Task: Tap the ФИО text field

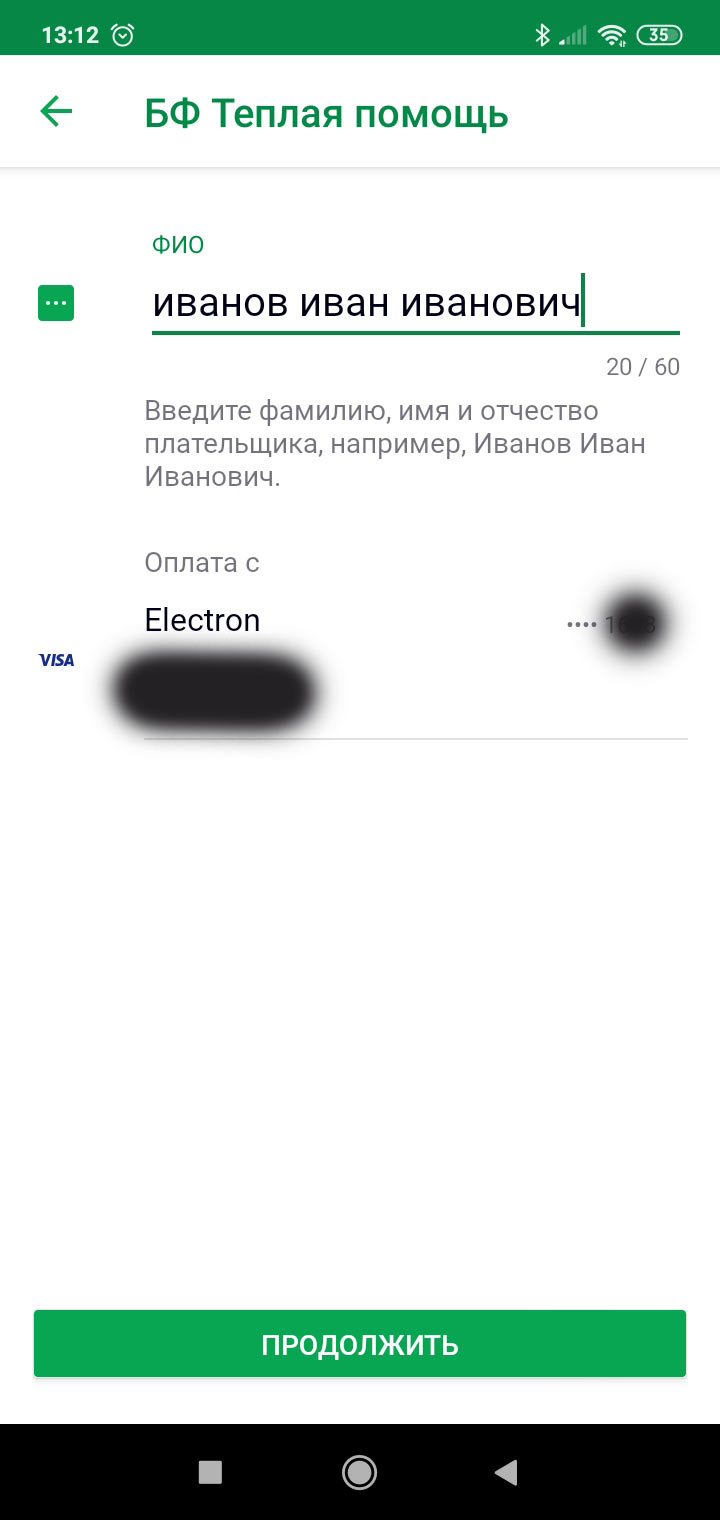Action: click(414, 303)
